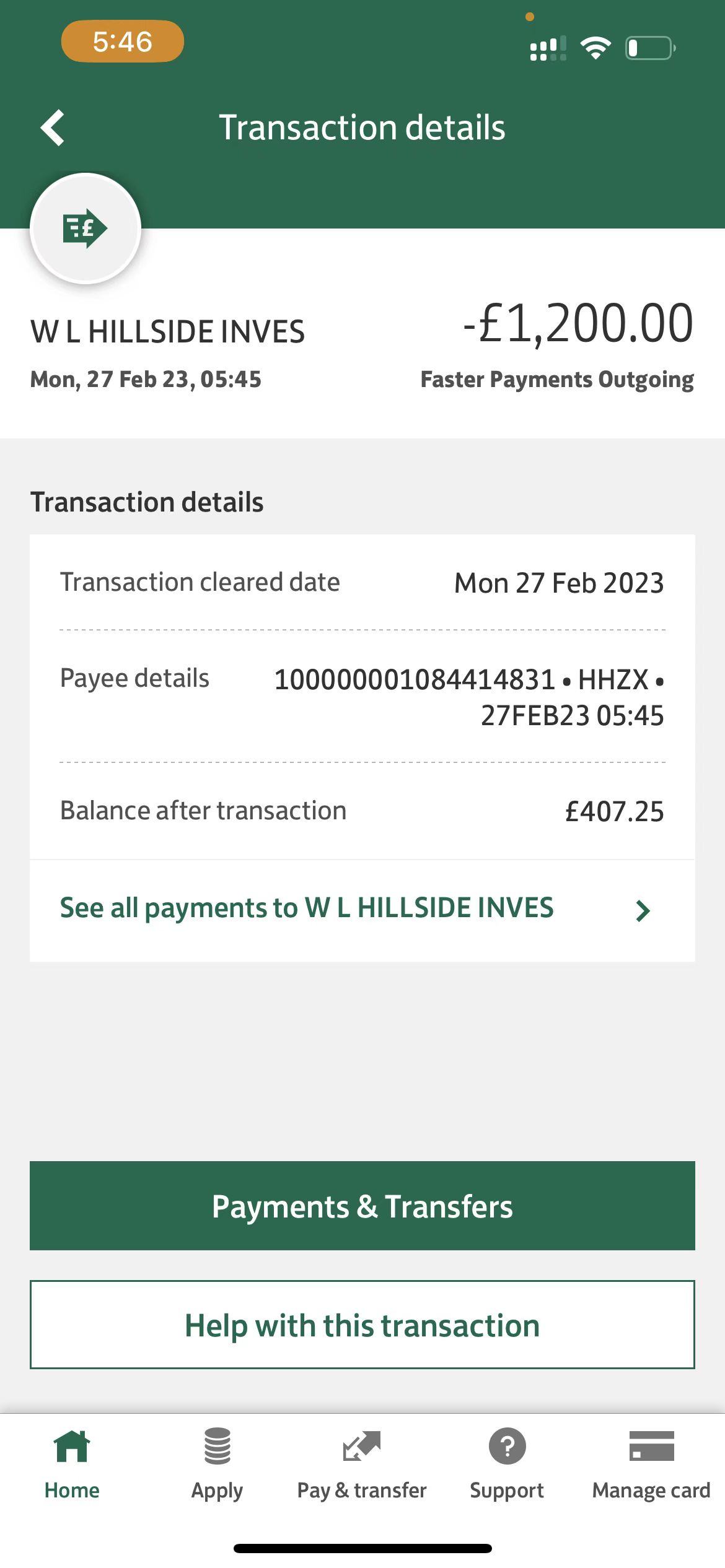
Task: See all payments to W L HILLSIDE INVES
Action: 362,909
